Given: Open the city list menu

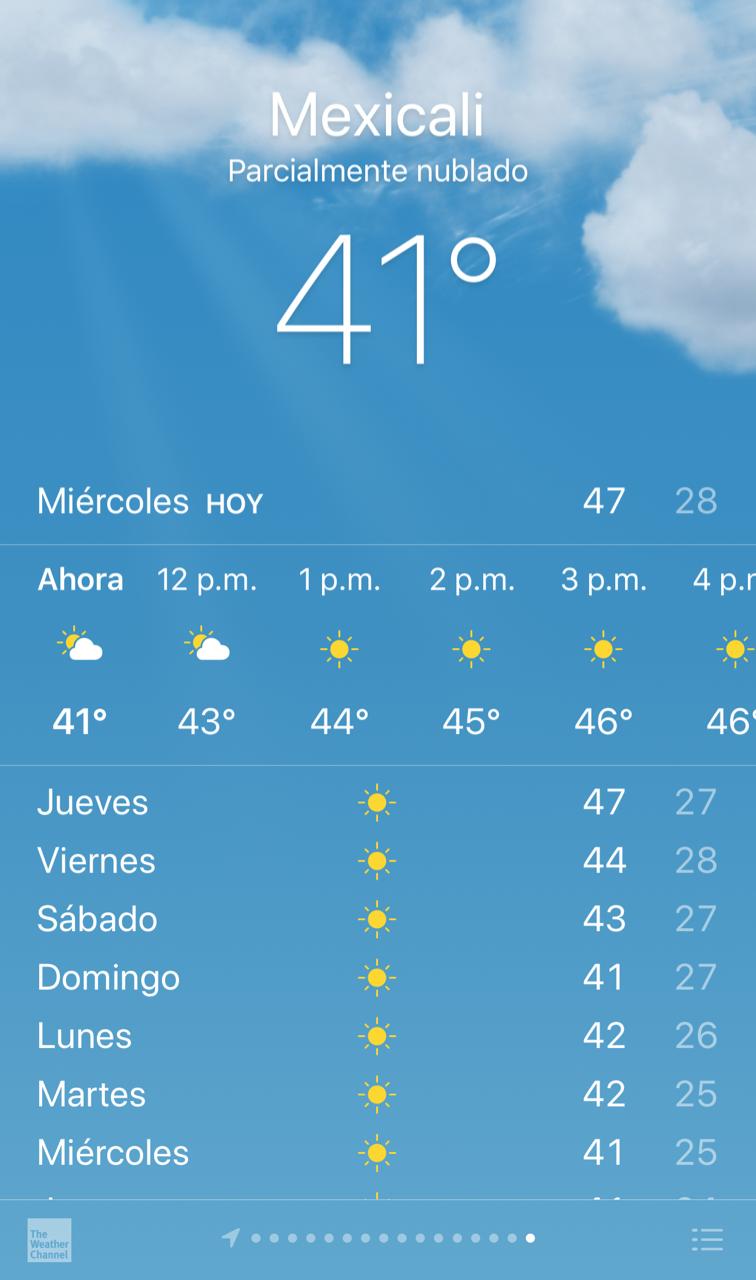Looking at the screenshot, I should (x=707, y=1240).
